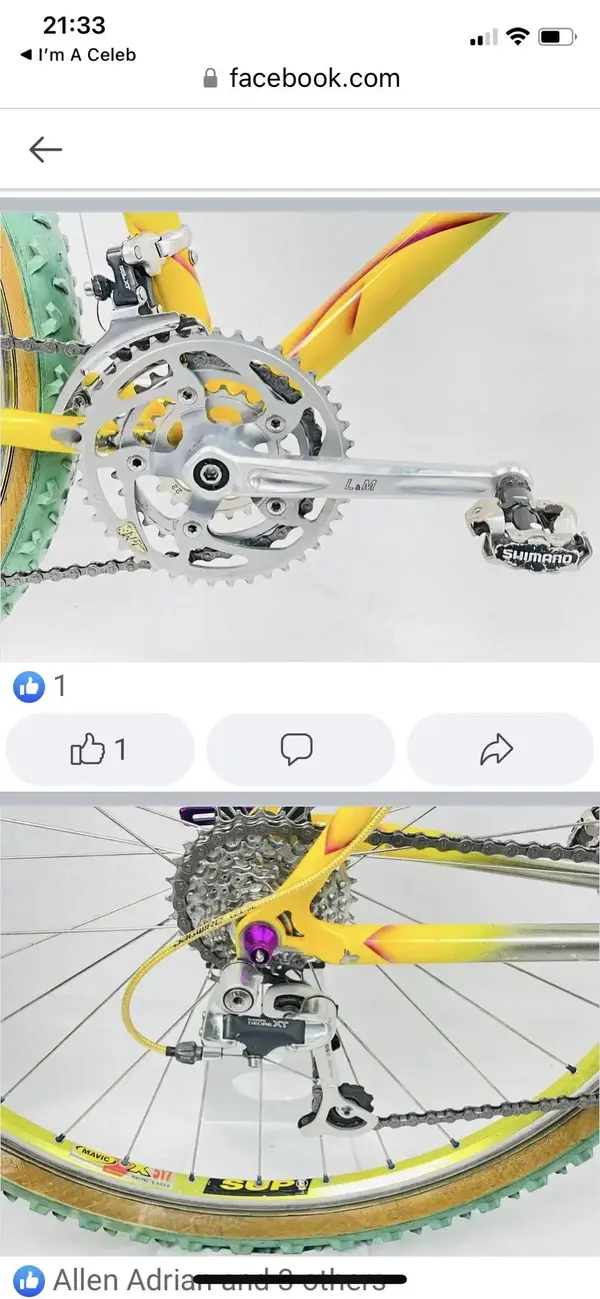
Task: Like the crankset photo
Action: click(99, 749)
